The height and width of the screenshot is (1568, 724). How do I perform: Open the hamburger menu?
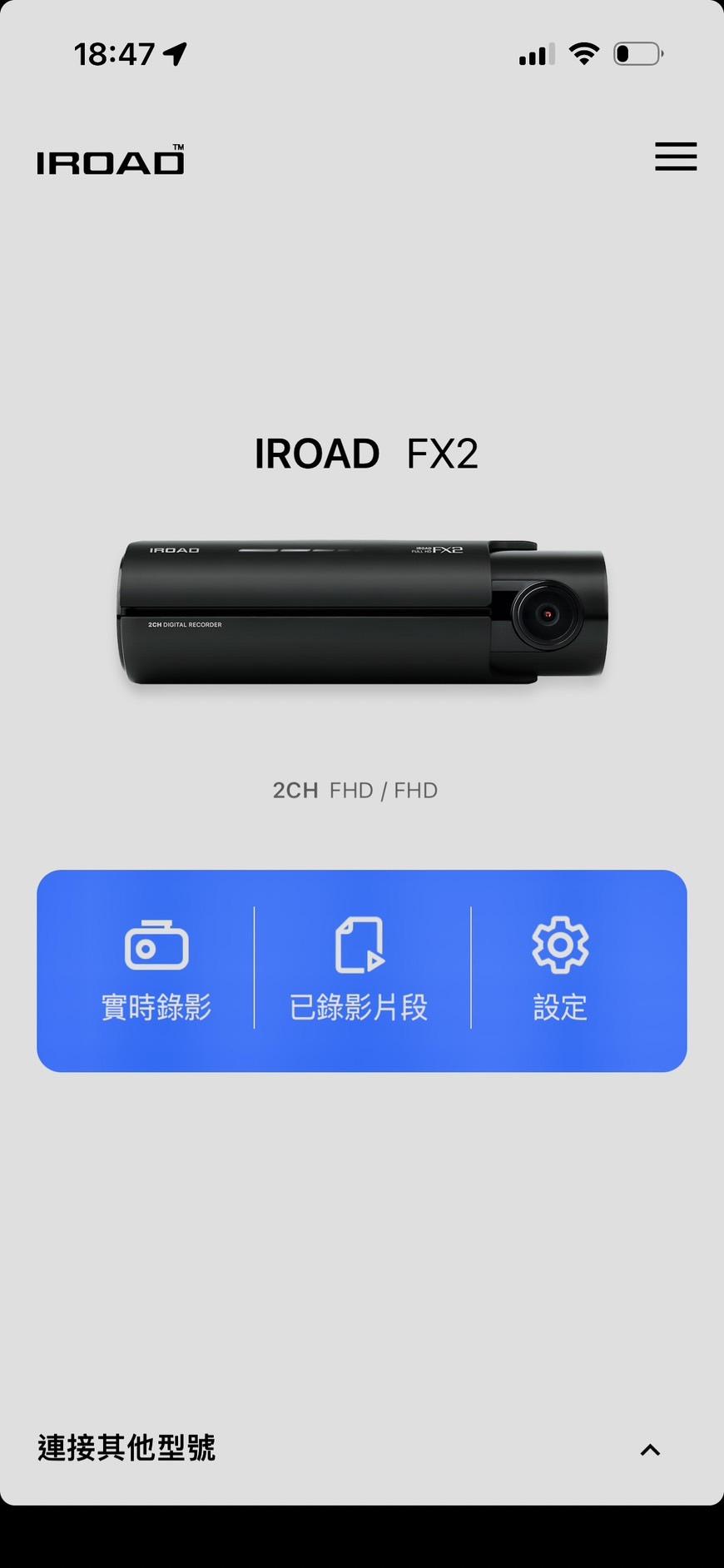click(676, 156)
